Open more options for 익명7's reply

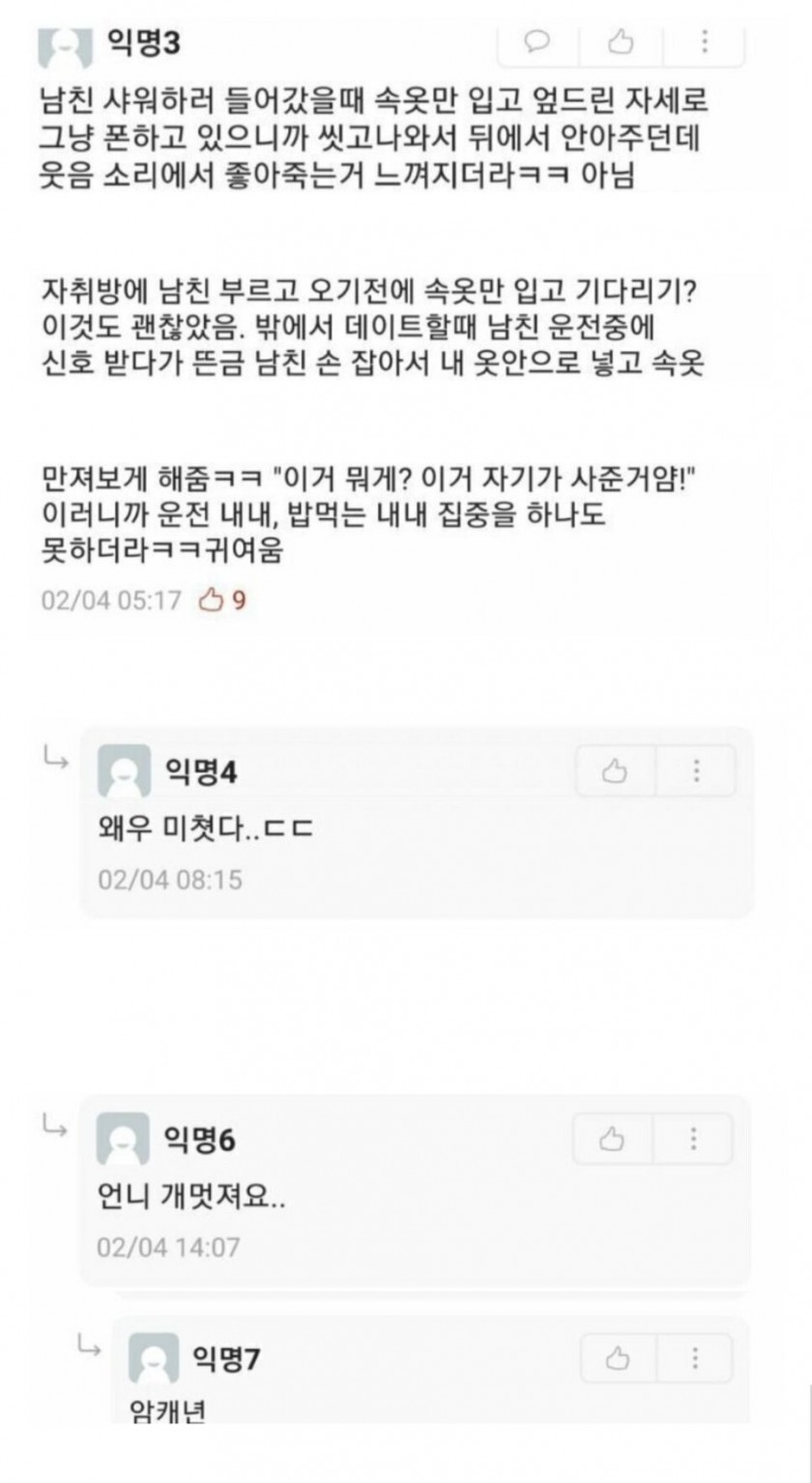coord(696,1357)
